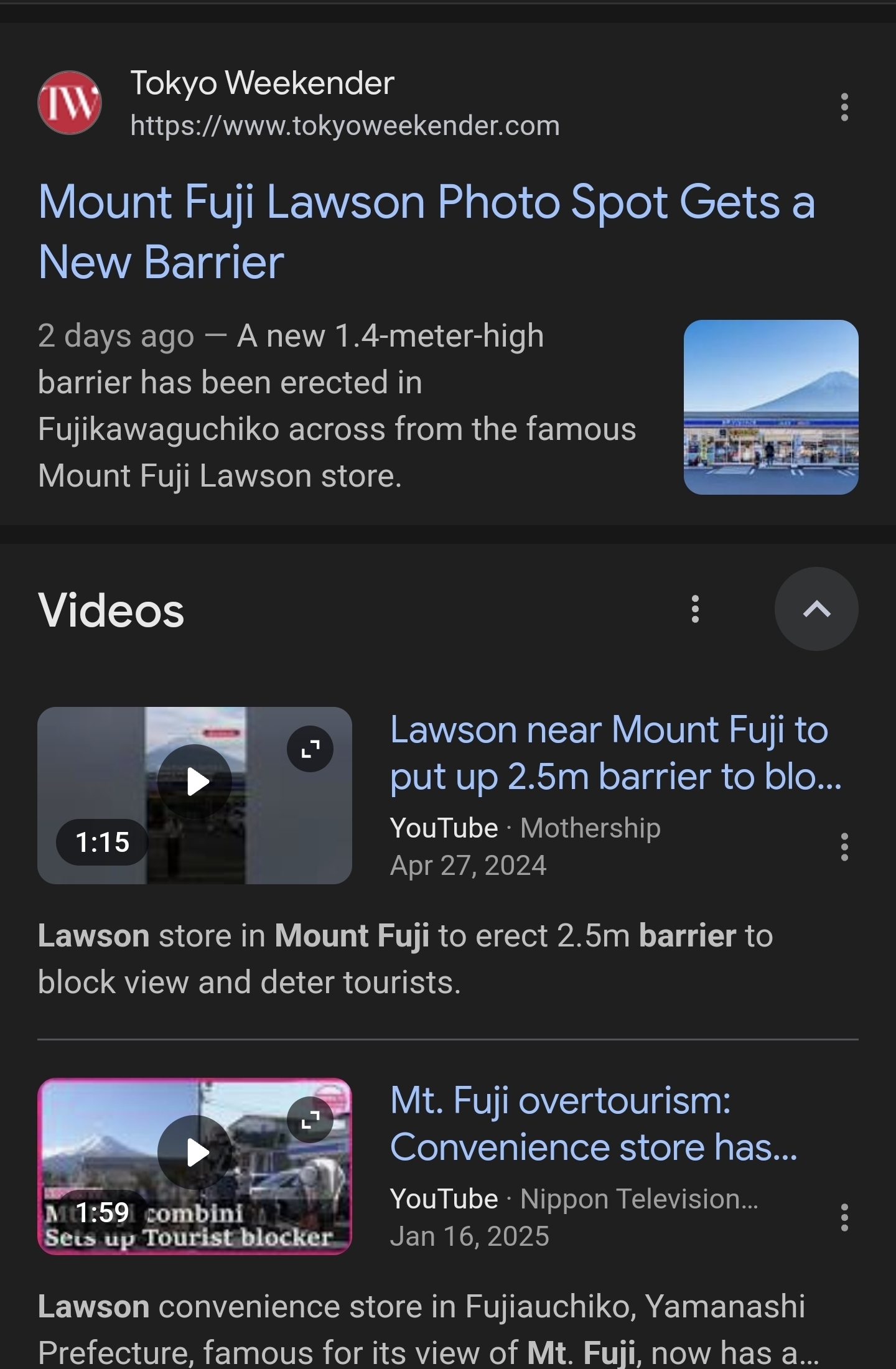Play the 1:15 Mothership video thumbnail

click(195, 782)
